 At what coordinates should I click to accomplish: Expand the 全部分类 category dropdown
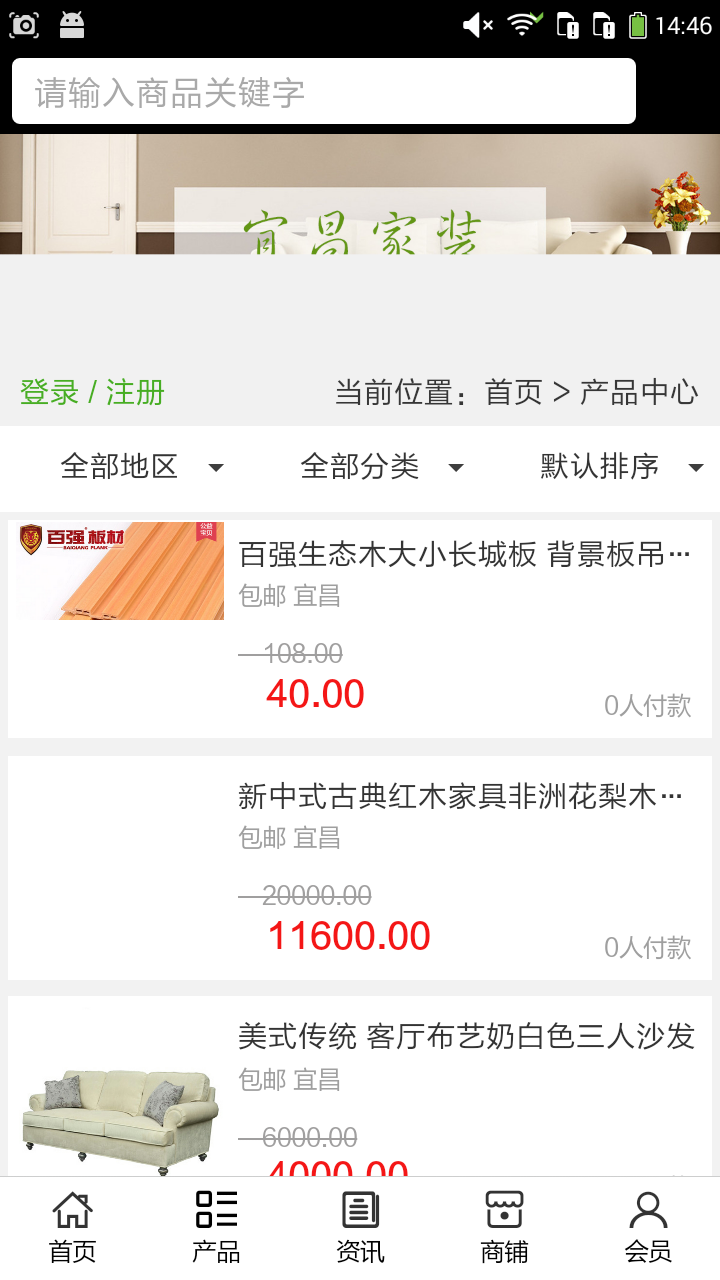pyautogui.click(x=381, y=466)
